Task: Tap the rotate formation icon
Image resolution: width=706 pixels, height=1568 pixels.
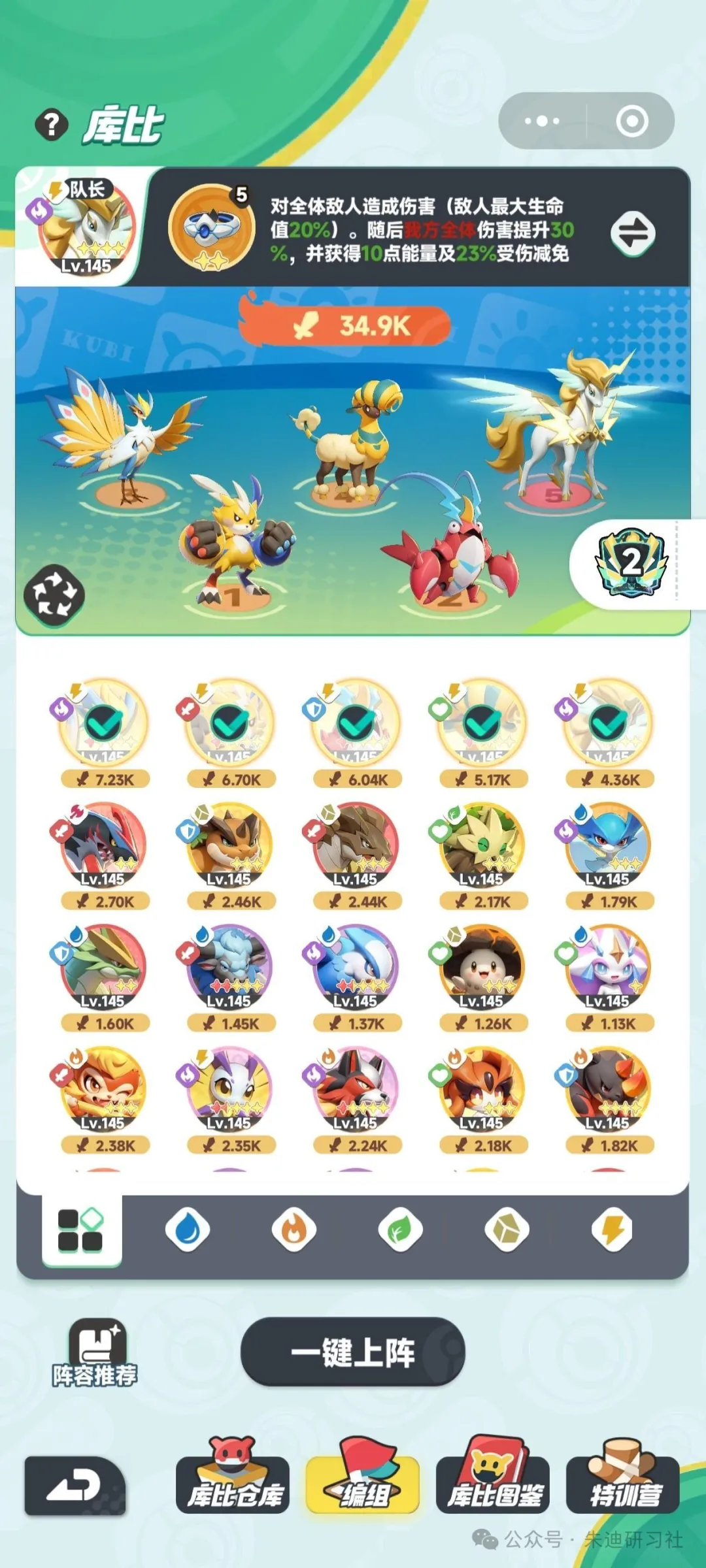Action: tap(54, 595)
